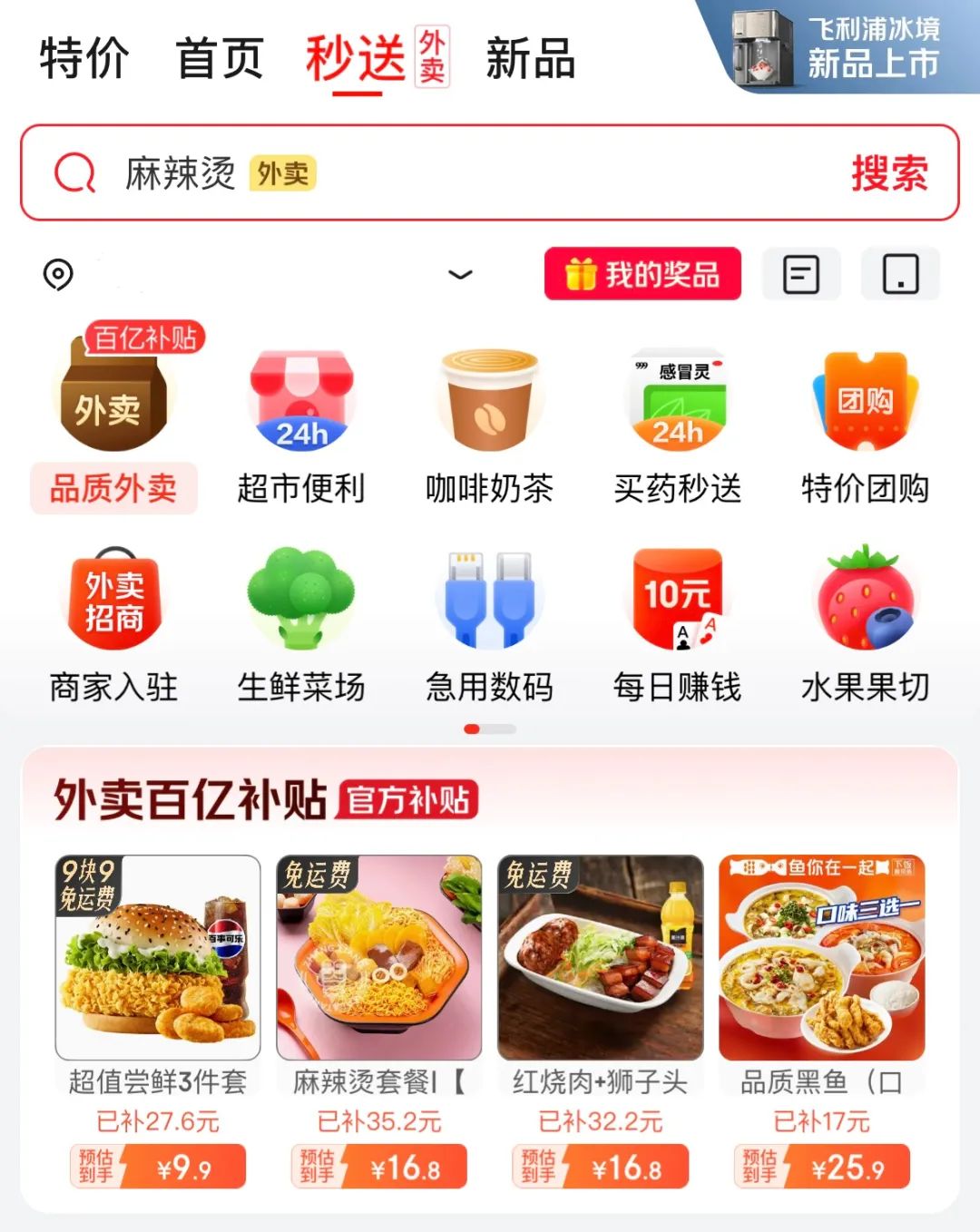Switch to the 特价 tab

click(x=83, y=59)
